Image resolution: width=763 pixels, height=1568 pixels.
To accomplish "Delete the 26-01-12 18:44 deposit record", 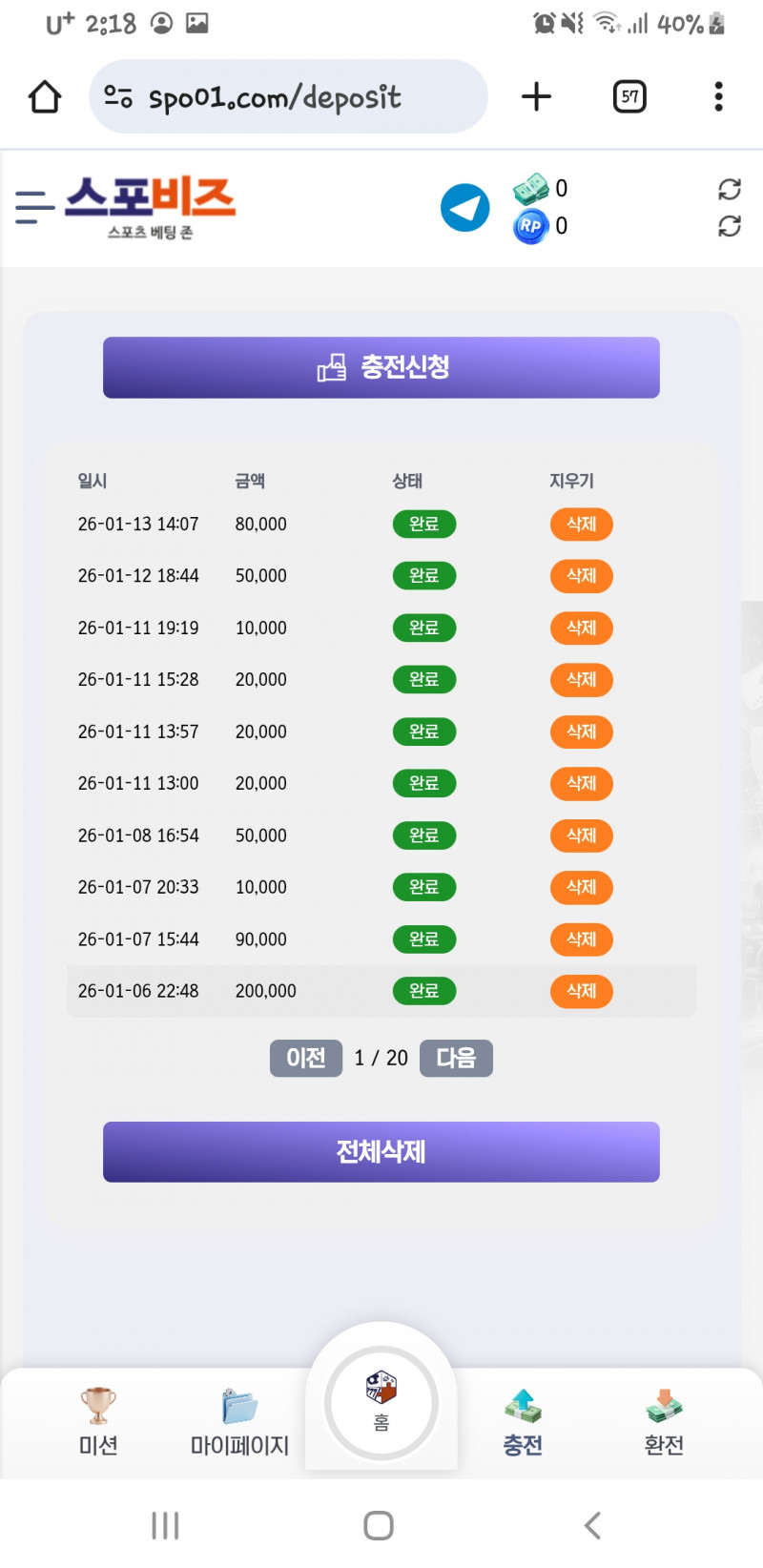I will (581, 576).
